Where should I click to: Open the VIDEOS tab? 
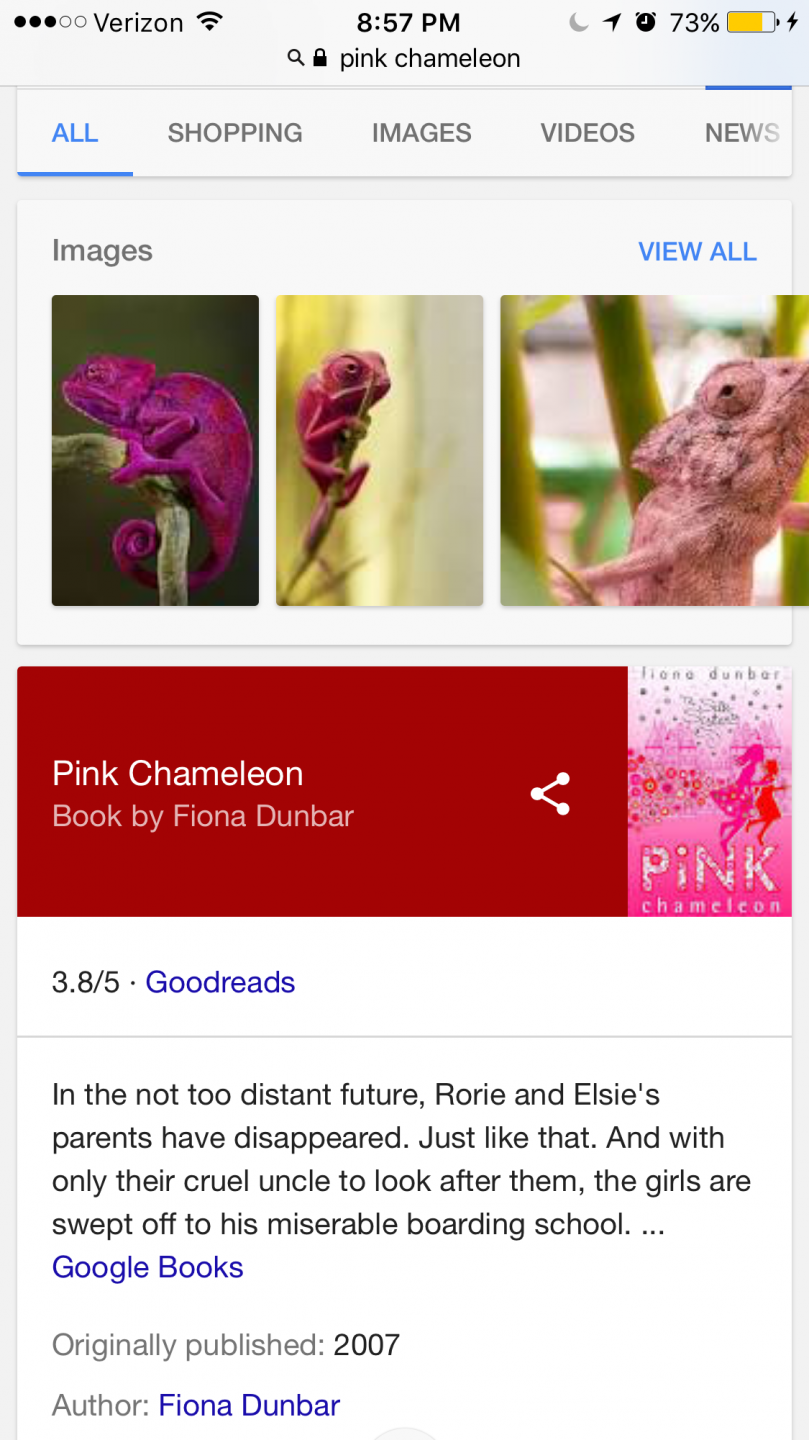tap(588, 133)
